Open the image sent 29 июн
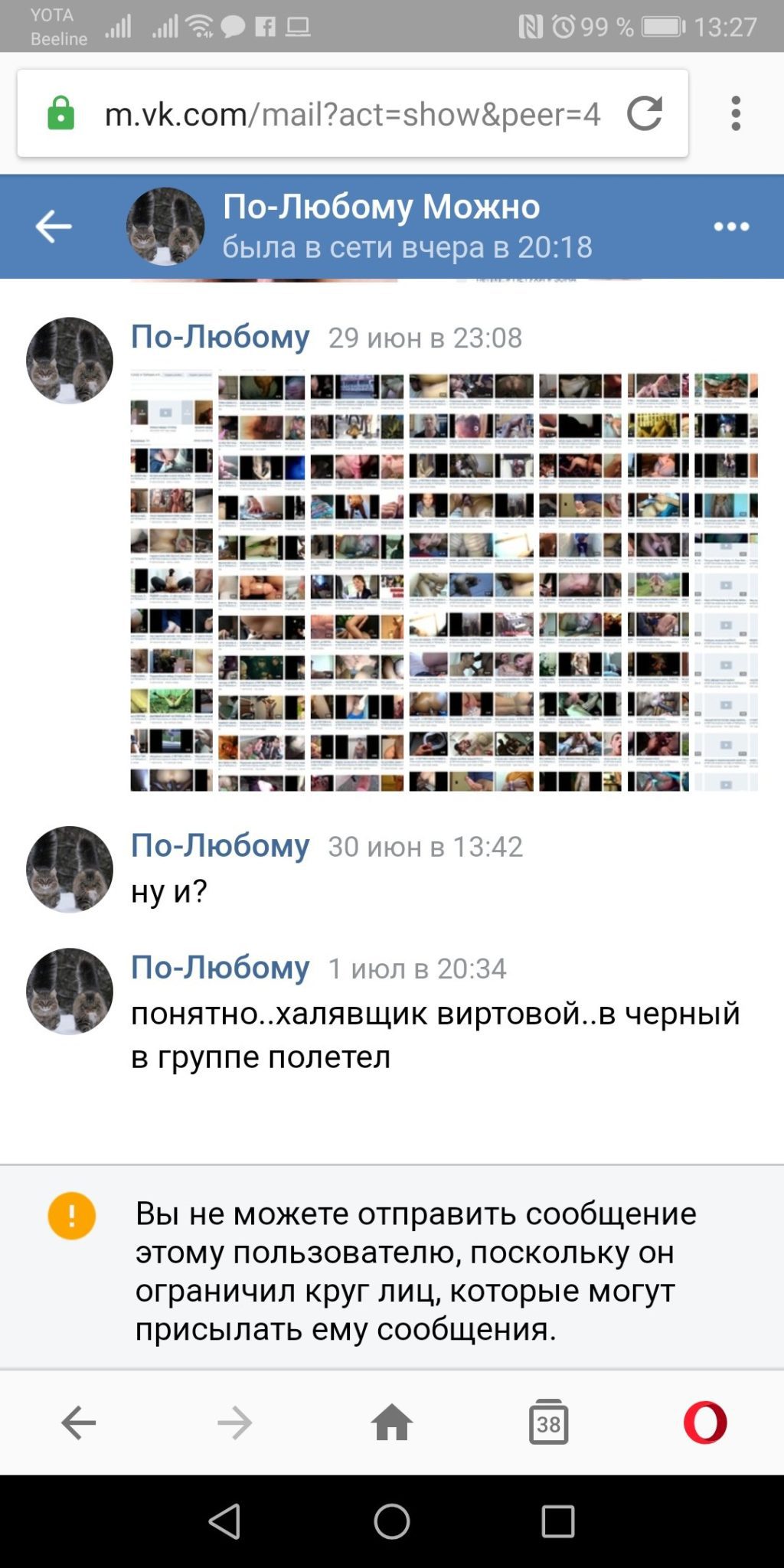784x1568 pixels. (x=444, y=582)
